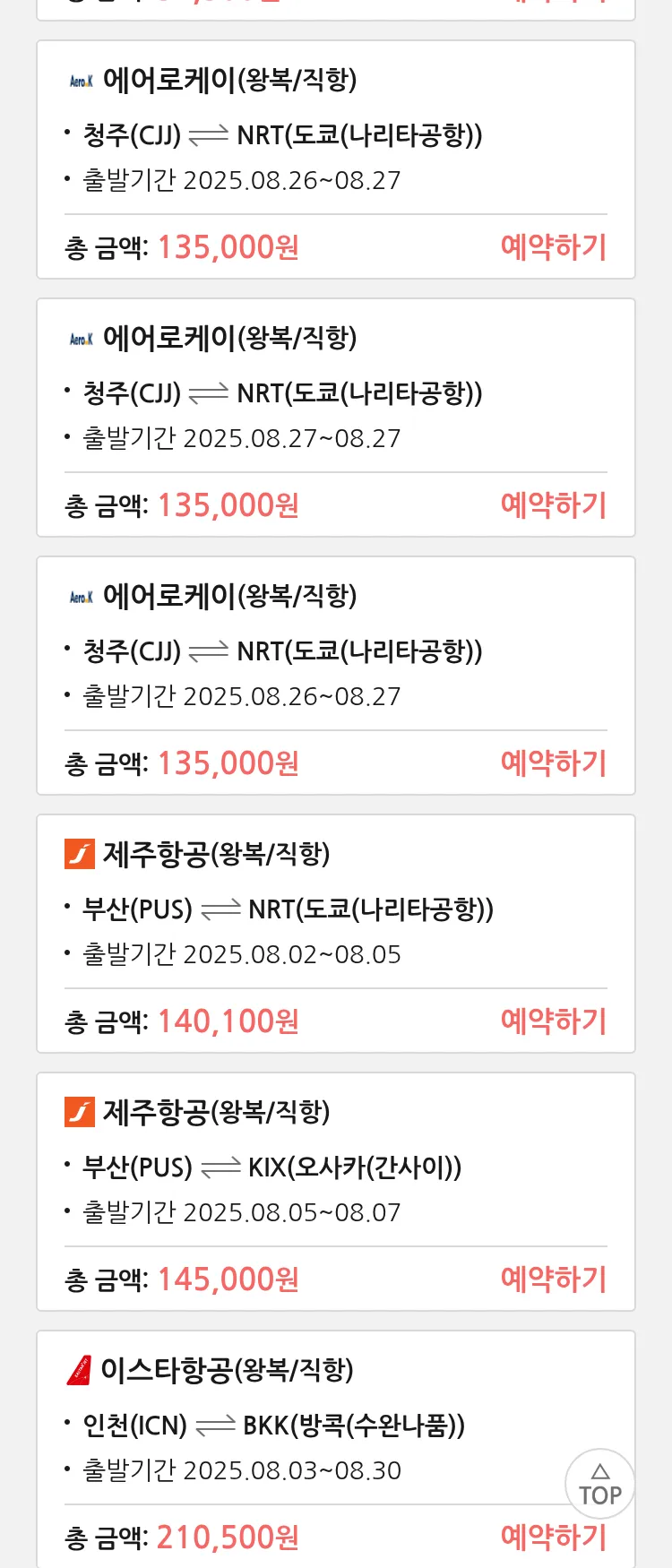
Task: Select 예약하기 on the 부산–KIX 145,000원 card
Action: click(x=553, y=1279)
